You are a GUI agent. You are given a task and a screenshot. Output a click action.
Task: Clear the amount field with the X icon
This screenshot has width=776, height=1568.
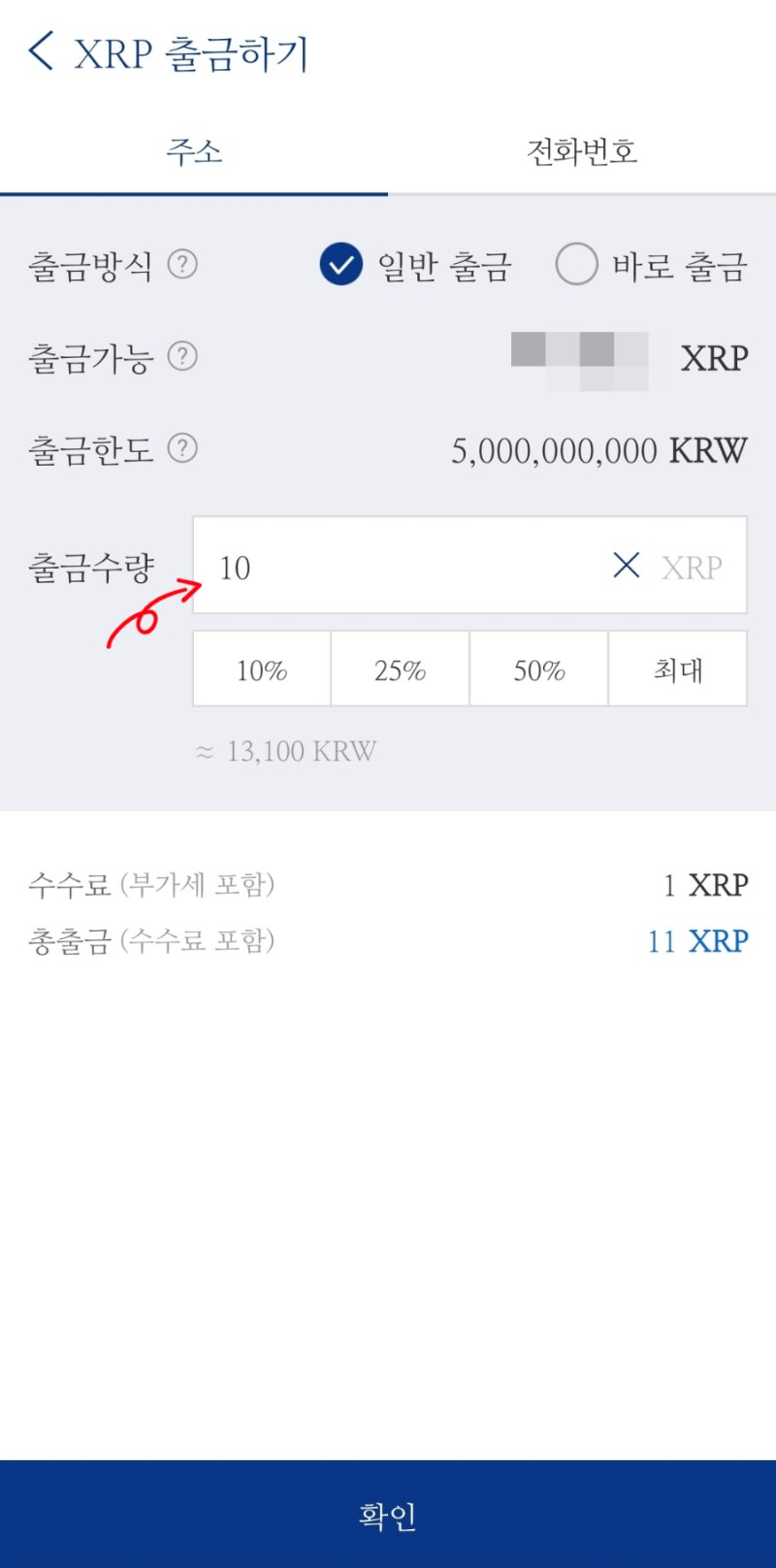tap(626, 566)
